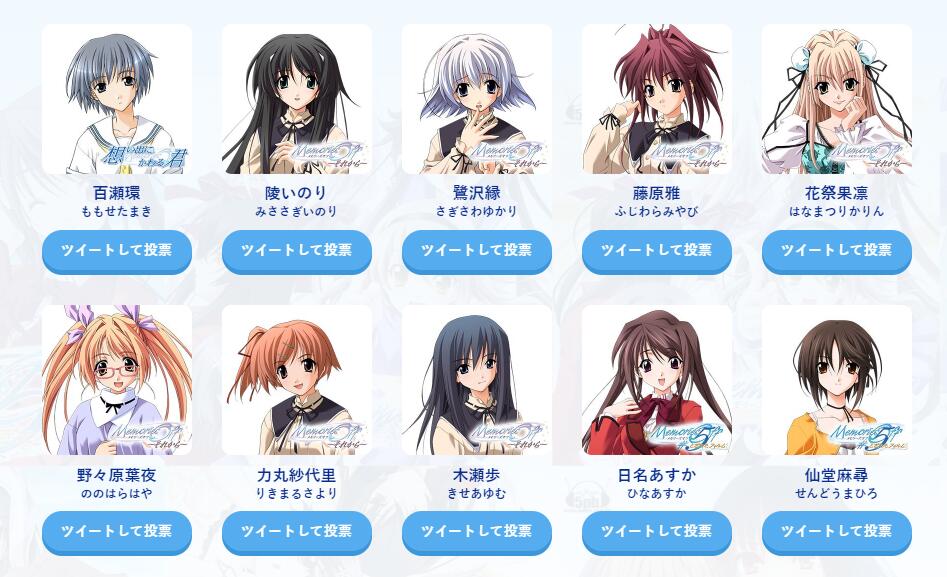Vote for 陵いのり via tweet button
The image size is (947, 577).
point(297,250)
